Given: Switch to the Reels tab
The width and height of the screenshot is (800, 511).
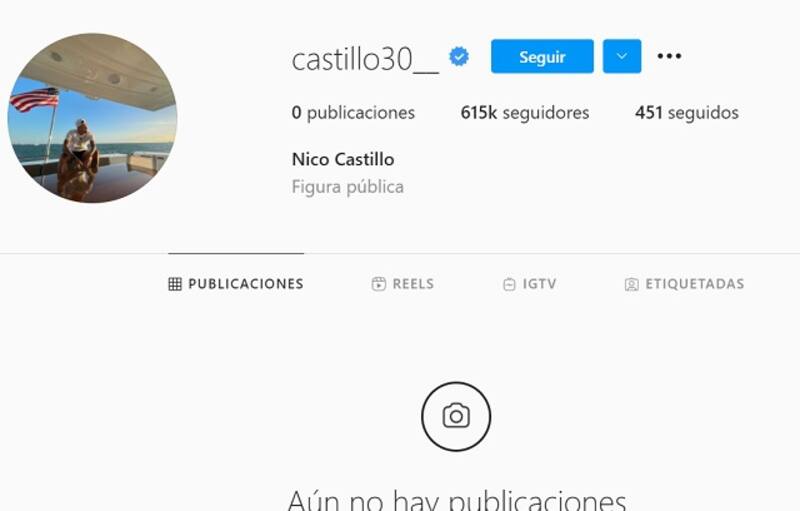Looking at the screenshot, I should pos(403,284).
